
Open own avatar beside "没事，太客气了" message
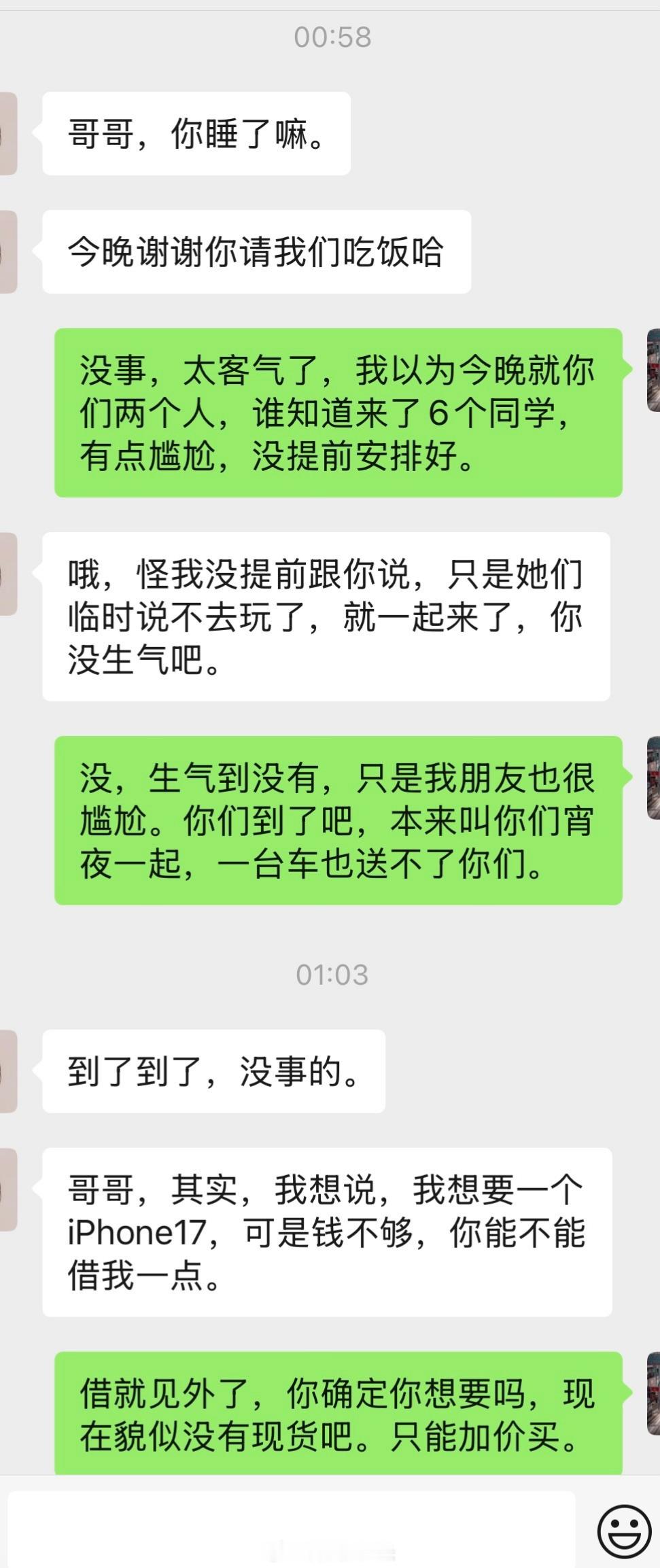pyautogui.click(x=653, y=370)
